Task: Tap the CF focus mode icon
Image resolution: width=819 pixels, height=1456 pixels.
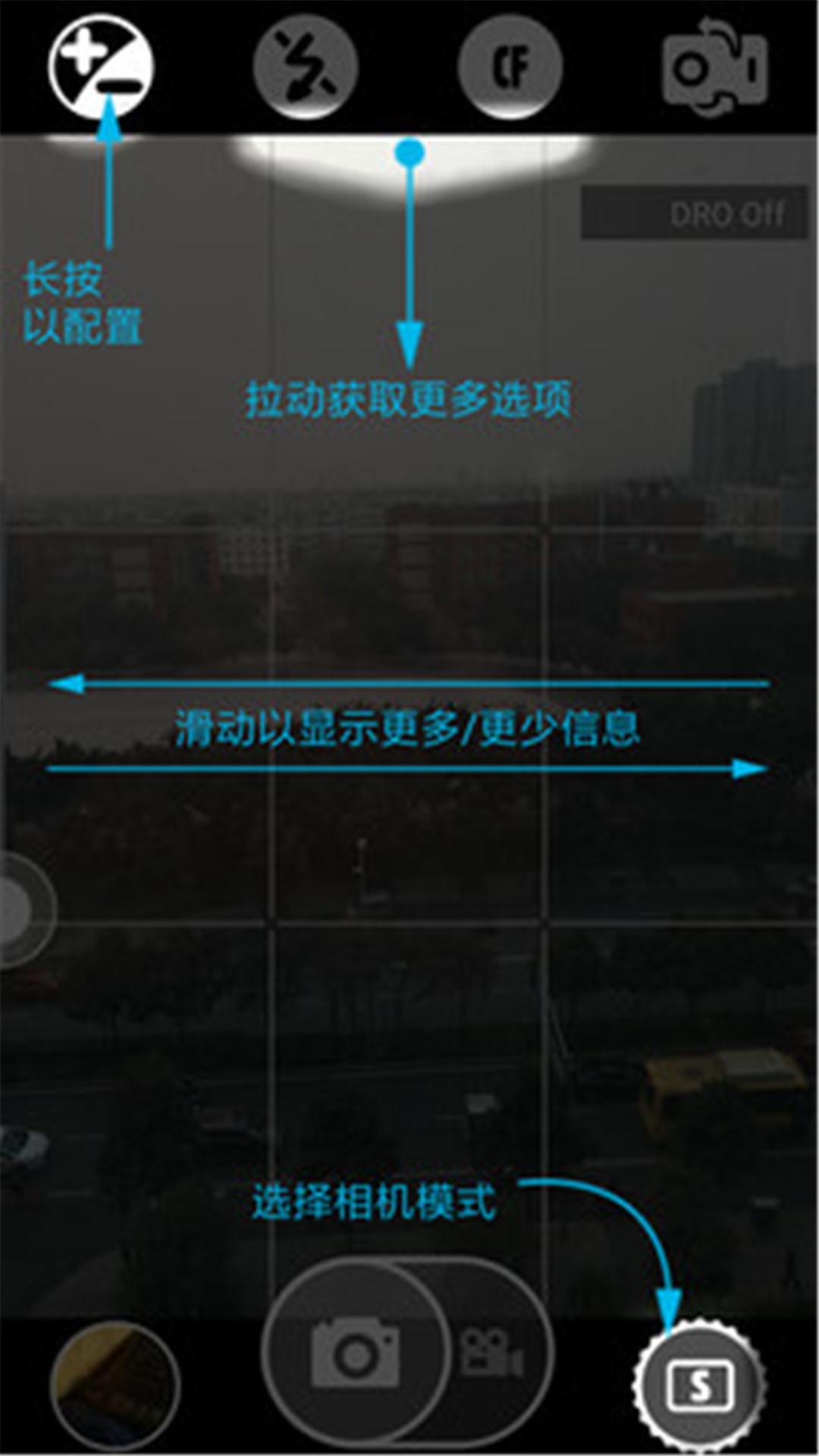Action: click(510, 66)
